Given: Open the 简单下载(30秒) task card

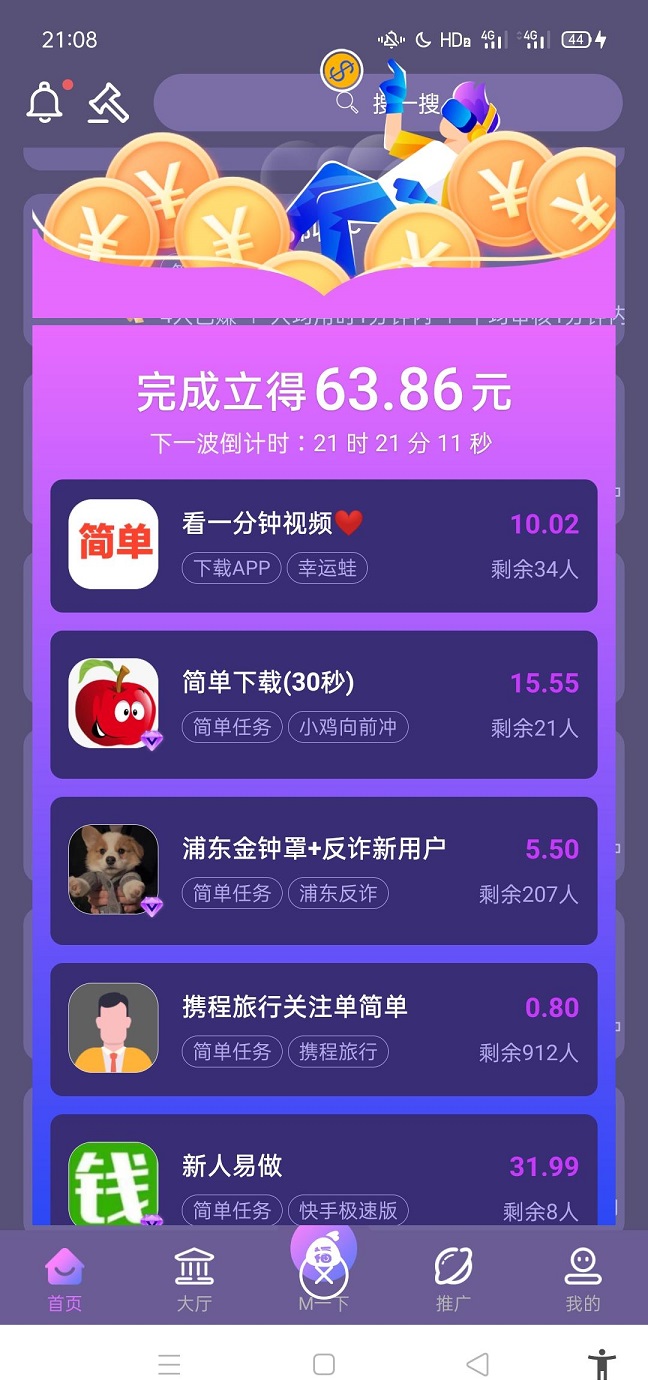Looking at the screenshot, I should click(x=323, y=704).
